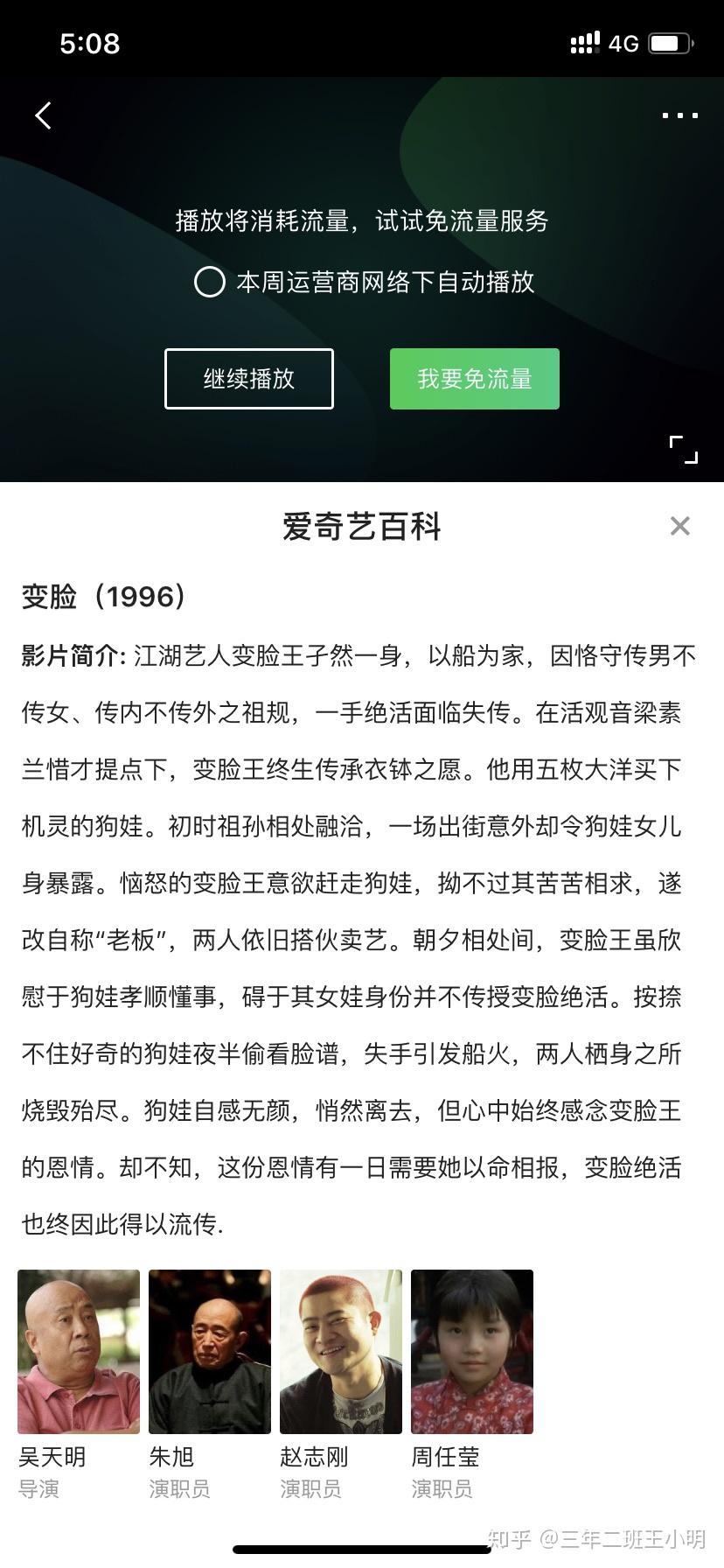Open the three-dot overflow menu
Image resolution: width=724 pixels, height=1568 pixels.
(679, 115)
